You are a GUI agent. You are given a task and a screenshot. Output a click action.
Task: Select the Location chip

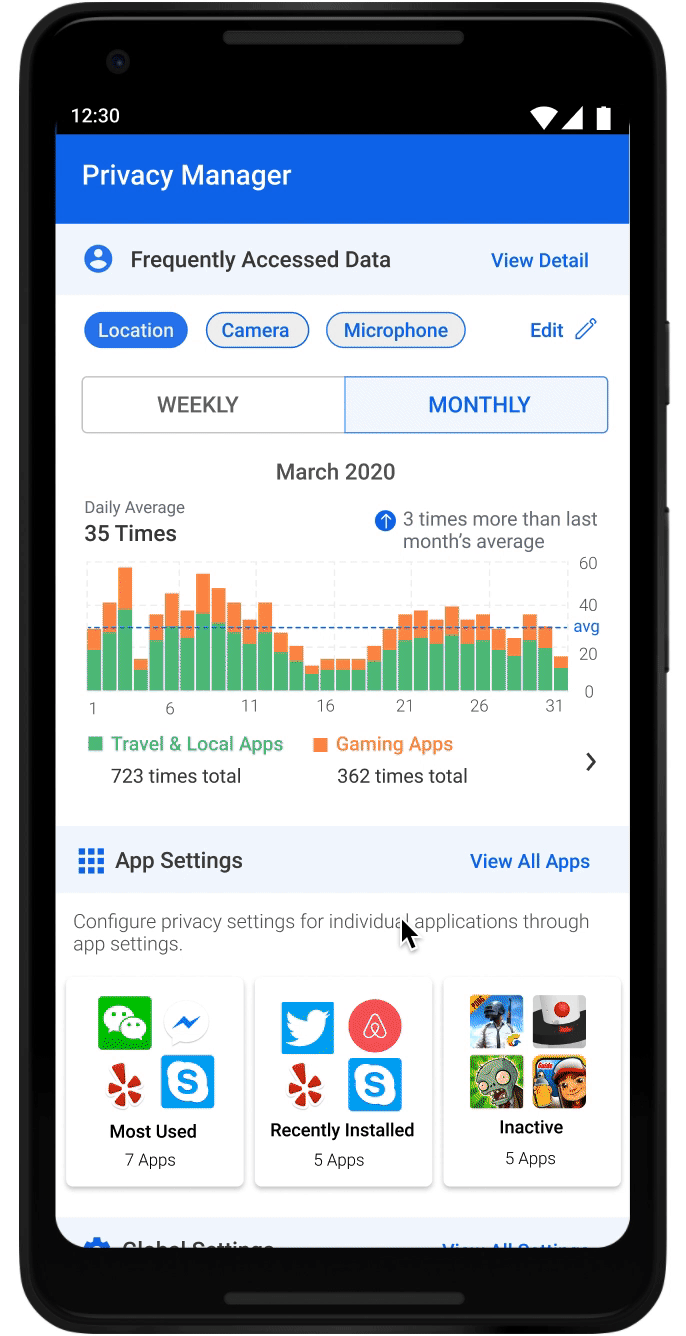coord(136,330)
